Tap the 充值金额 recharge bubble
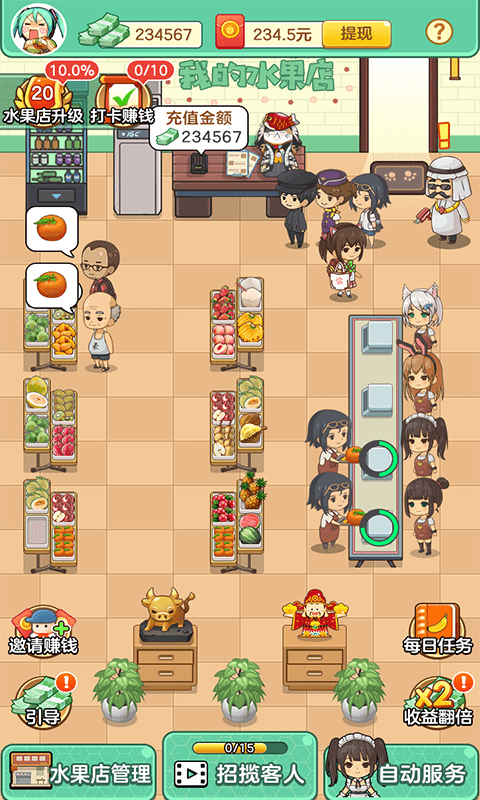Screen dimensions: 480x800 click(x=198, y=128)
